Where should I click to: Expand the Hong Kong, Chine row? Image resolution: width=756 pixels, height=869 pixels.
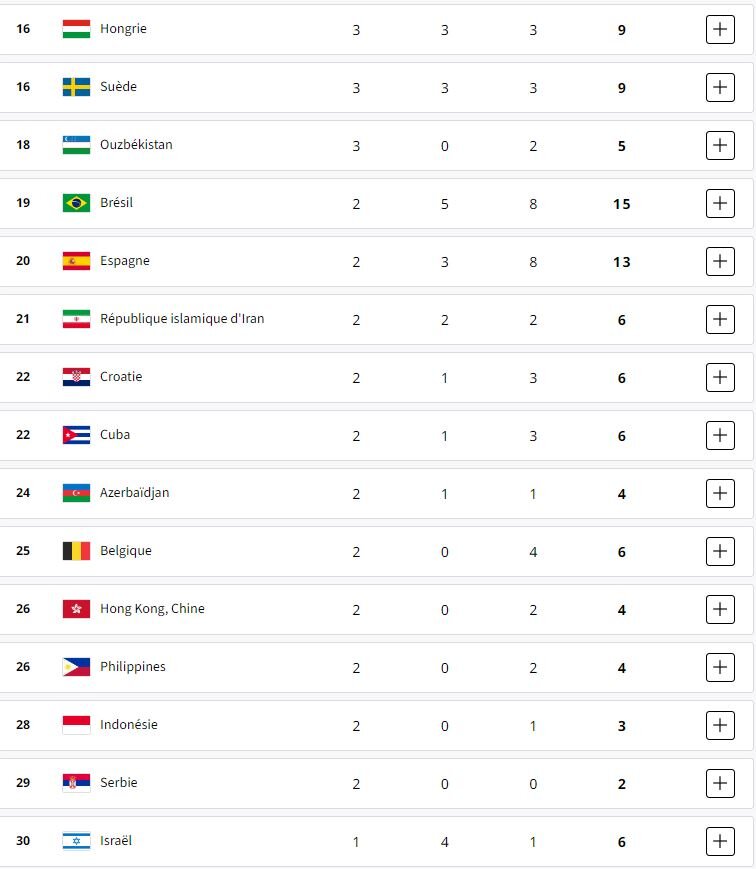tap(720, 610)
